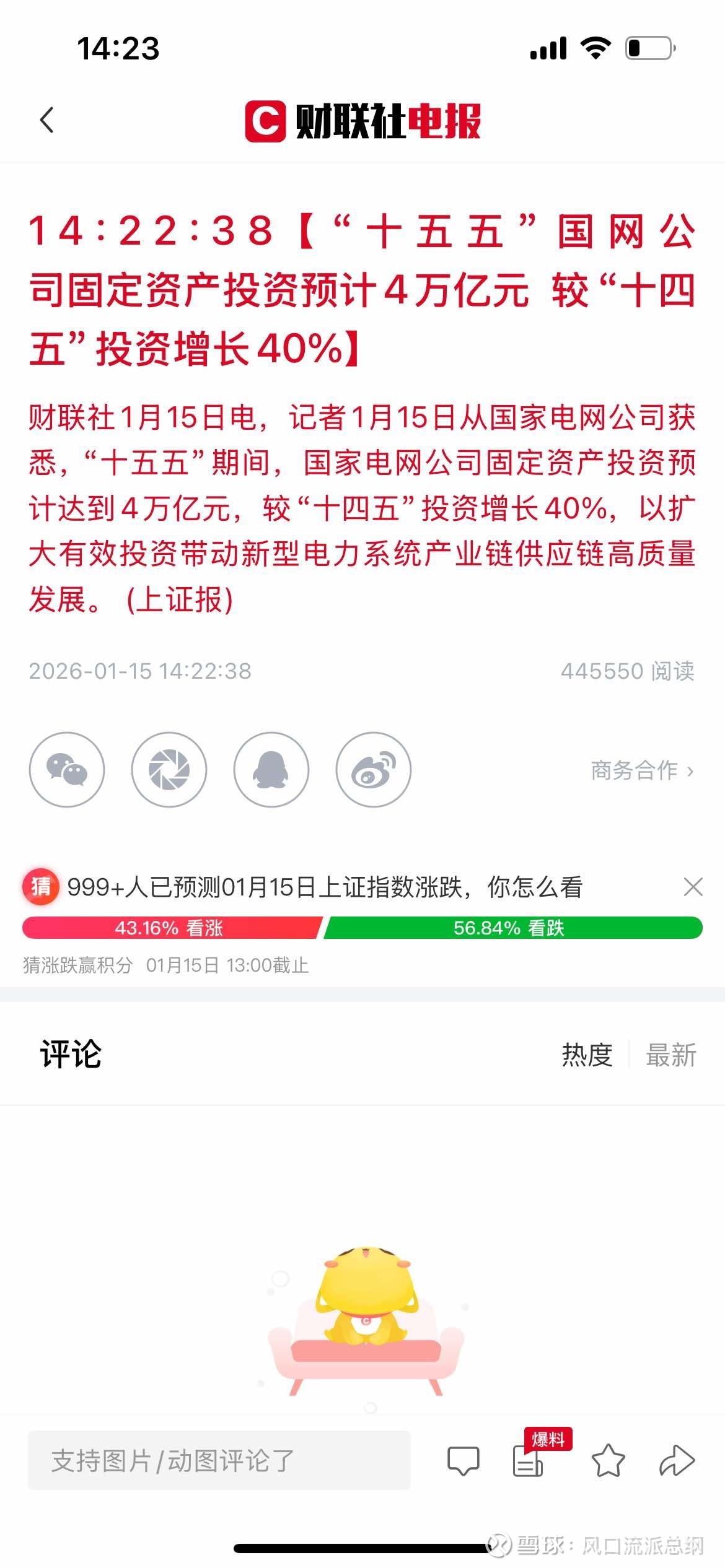
Task: Go back with the left chevron
Action: click(48, 120)
